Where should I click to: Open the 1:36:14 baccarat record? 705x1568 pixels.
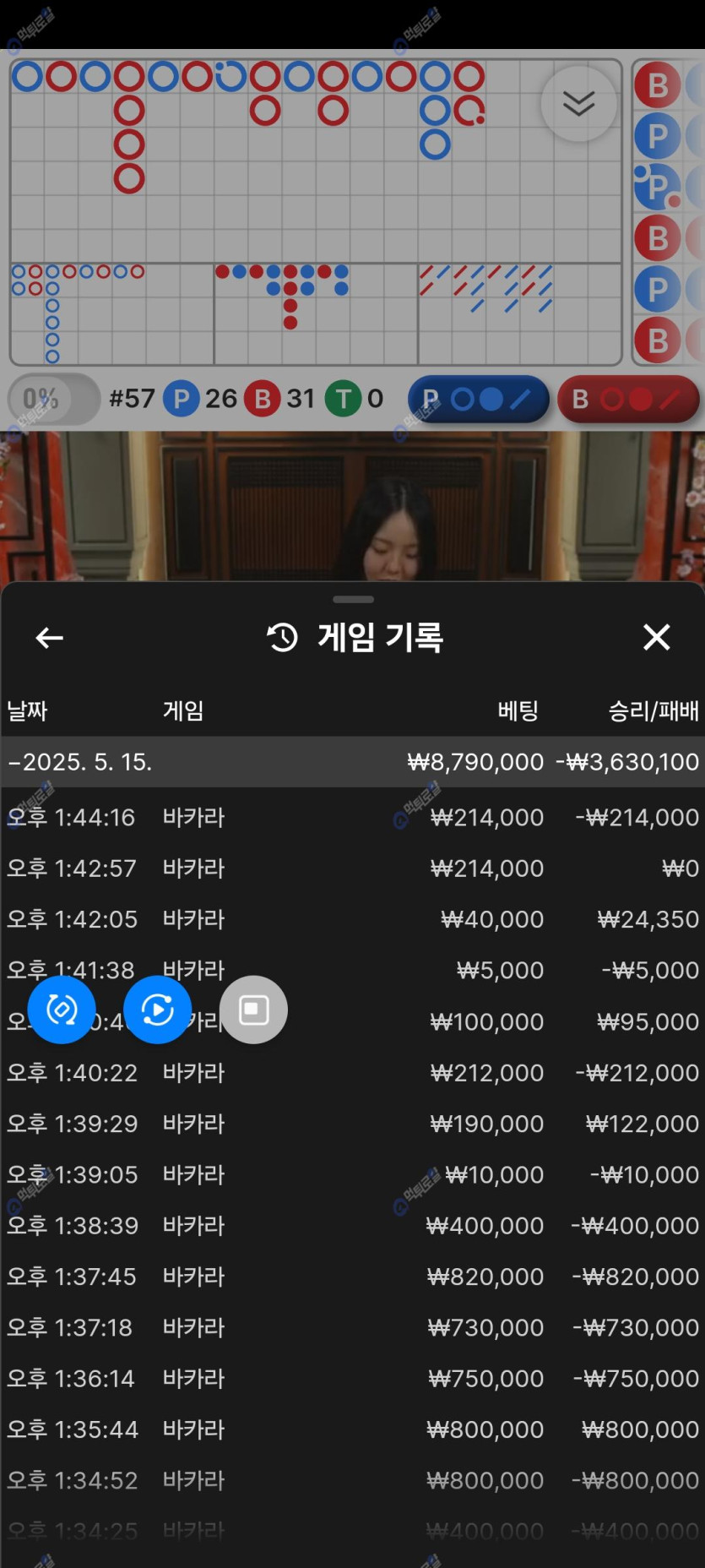click(x=352, y=1379)
